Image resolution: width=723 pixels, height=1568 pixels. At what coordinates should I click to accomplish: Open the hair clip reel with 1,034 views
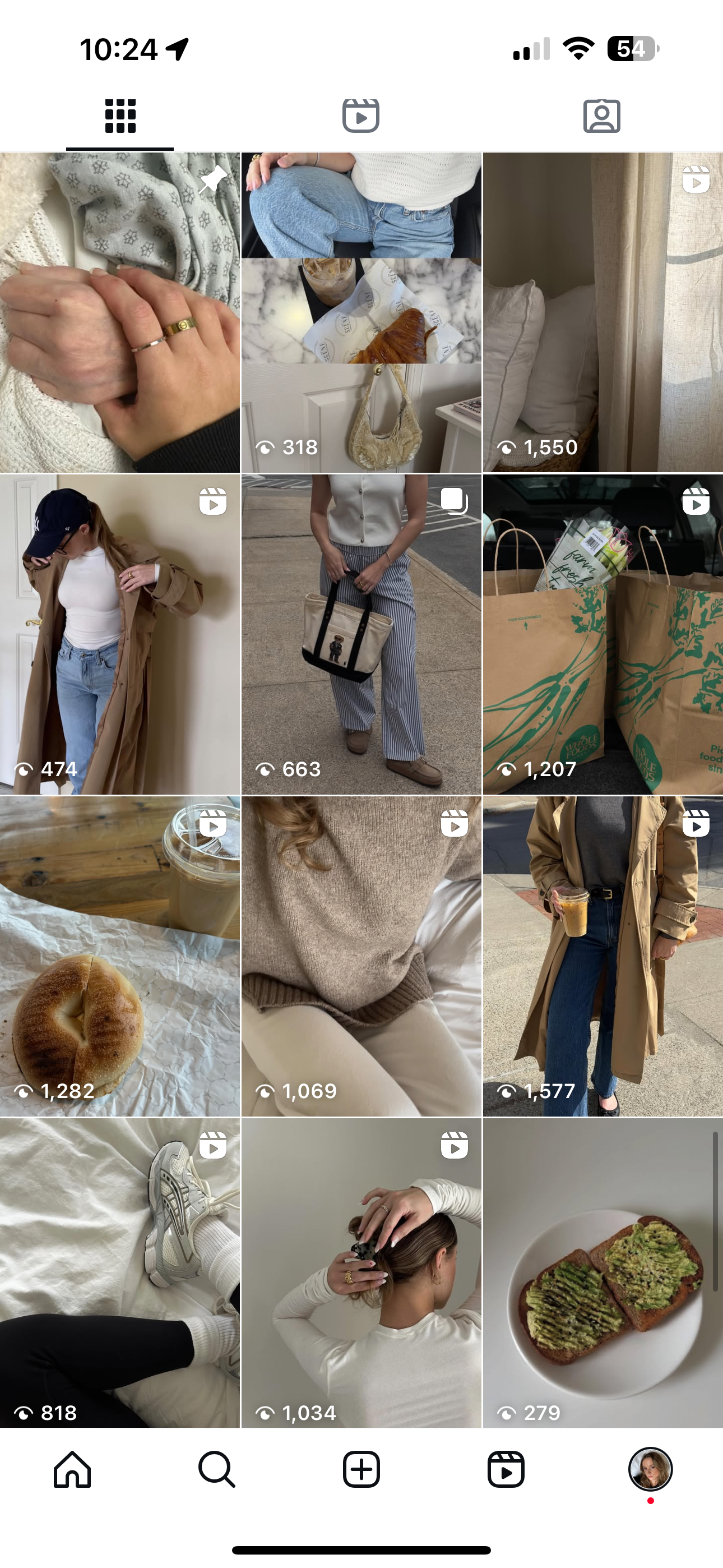pyautogui.click(x=361, y=1273)
